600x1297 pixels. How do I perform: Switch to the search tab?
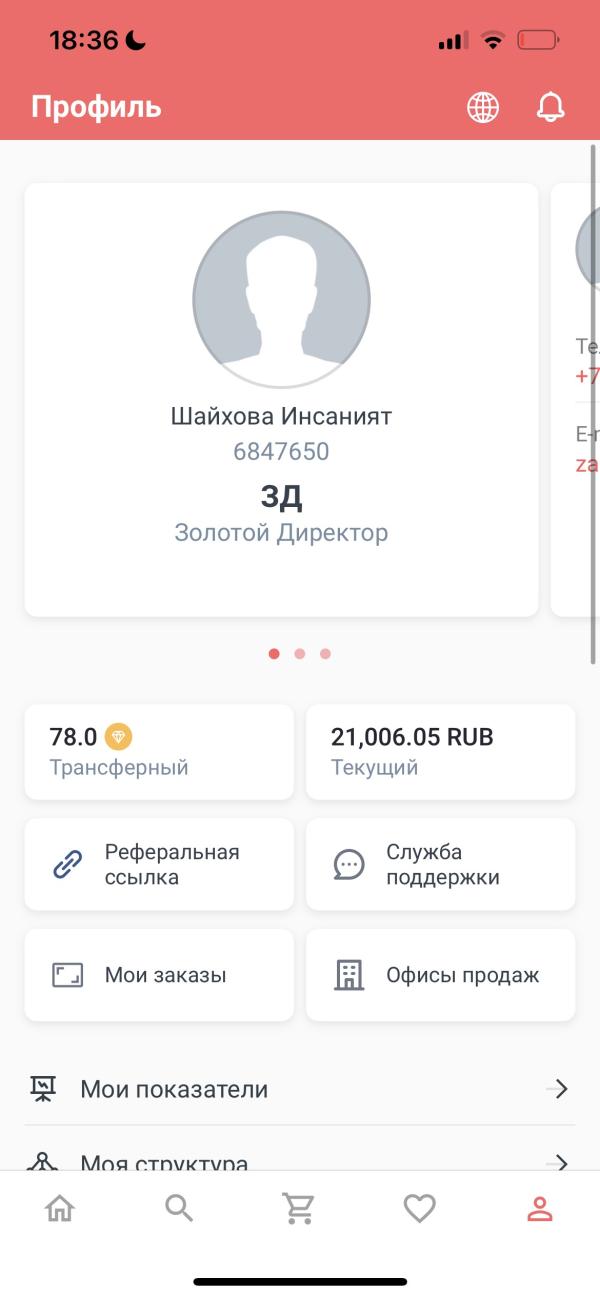(179, 1209)
